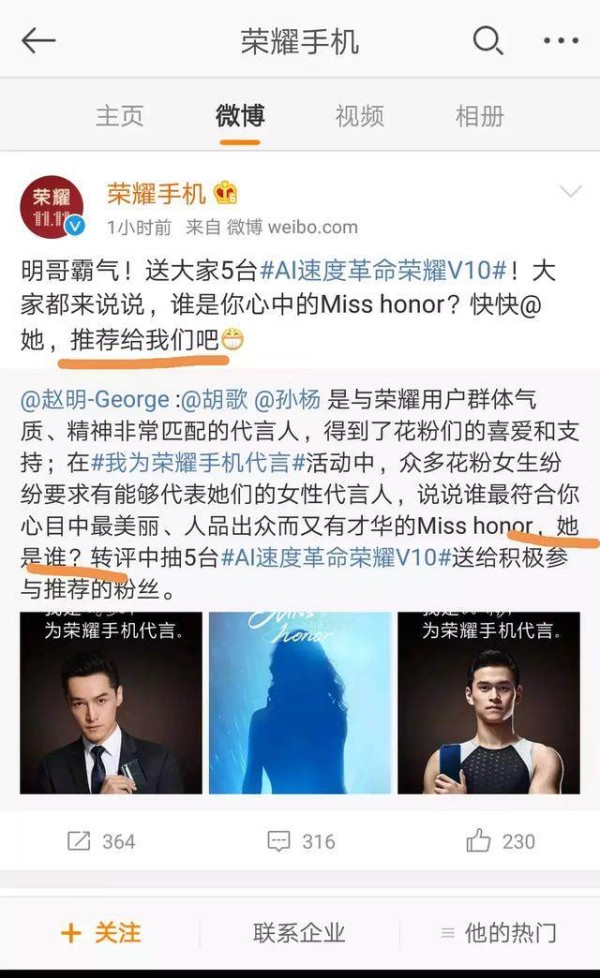
Task: Open @胡歌 mention link
Action: [214, 399]
